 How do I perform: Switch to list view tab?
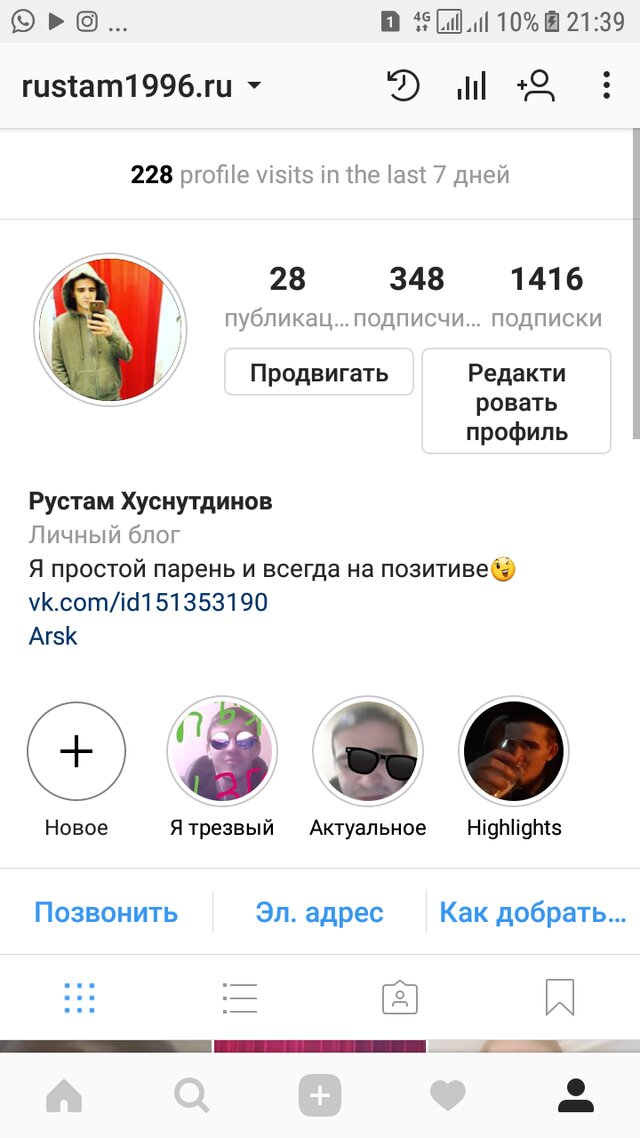click(x=240, y=997)
